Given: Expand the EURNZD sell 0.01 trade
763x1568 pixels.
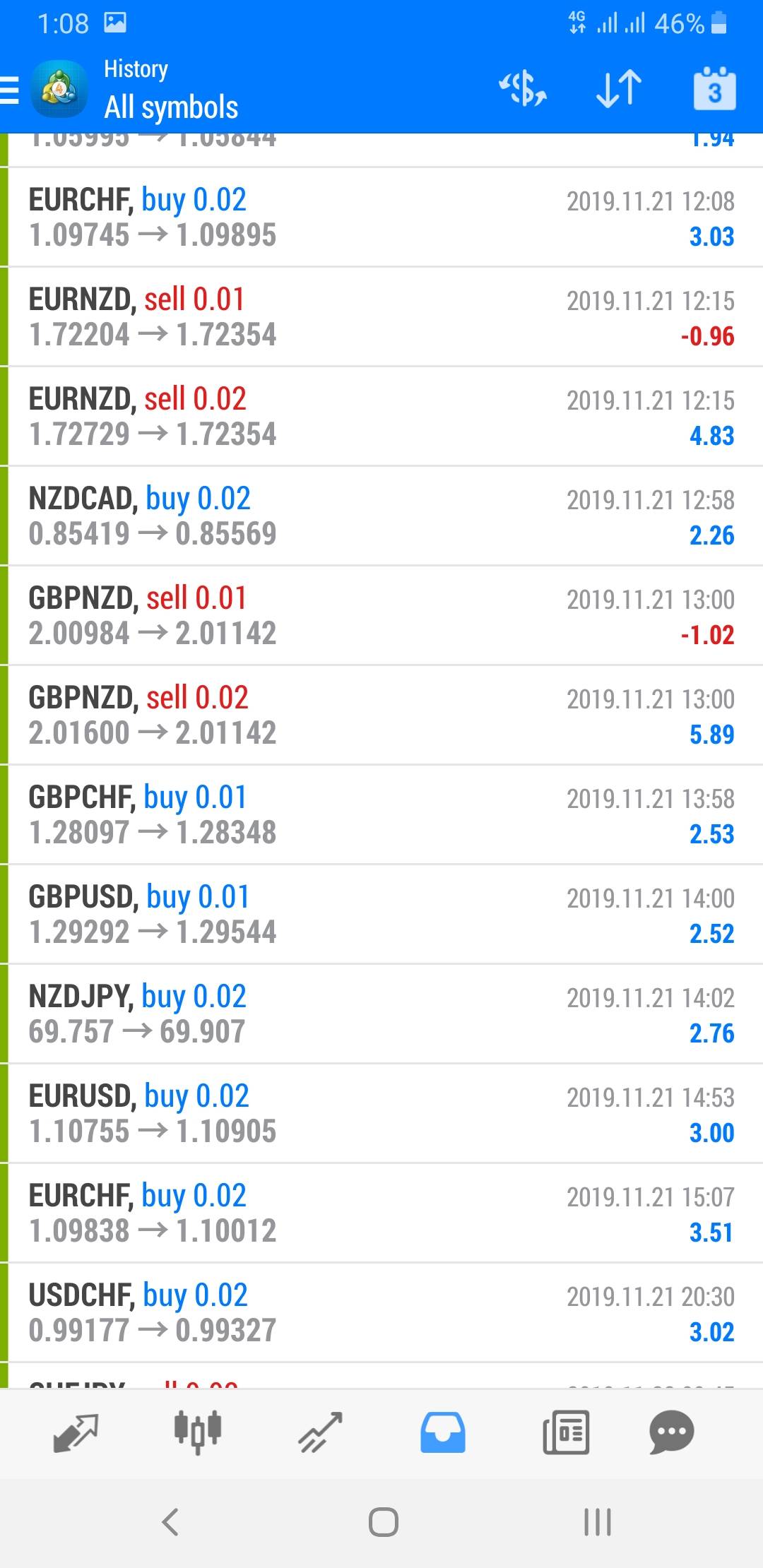Looking at the screenshot, I should (x=381, y=317).
